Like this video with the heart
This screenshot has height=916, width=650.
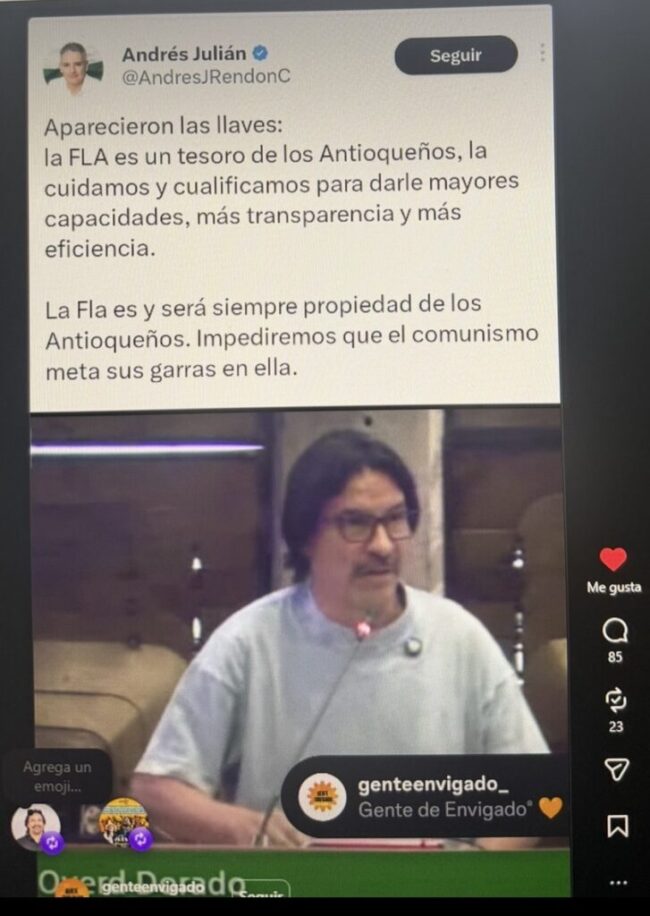(613, 560)
